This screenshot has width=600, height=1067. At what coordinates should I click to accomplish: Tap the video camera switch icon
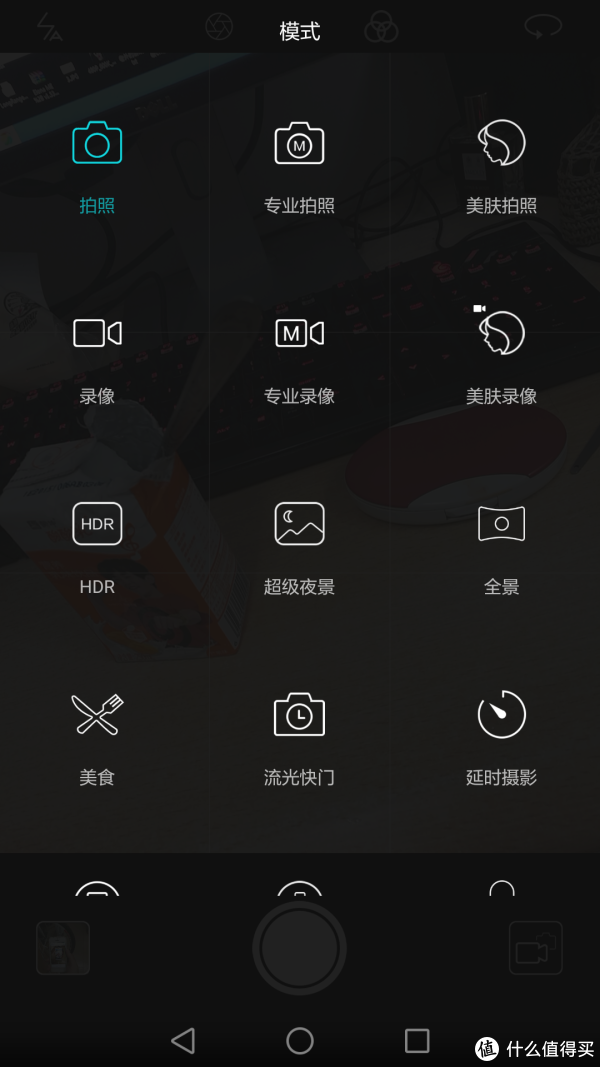tap(535, 948)
